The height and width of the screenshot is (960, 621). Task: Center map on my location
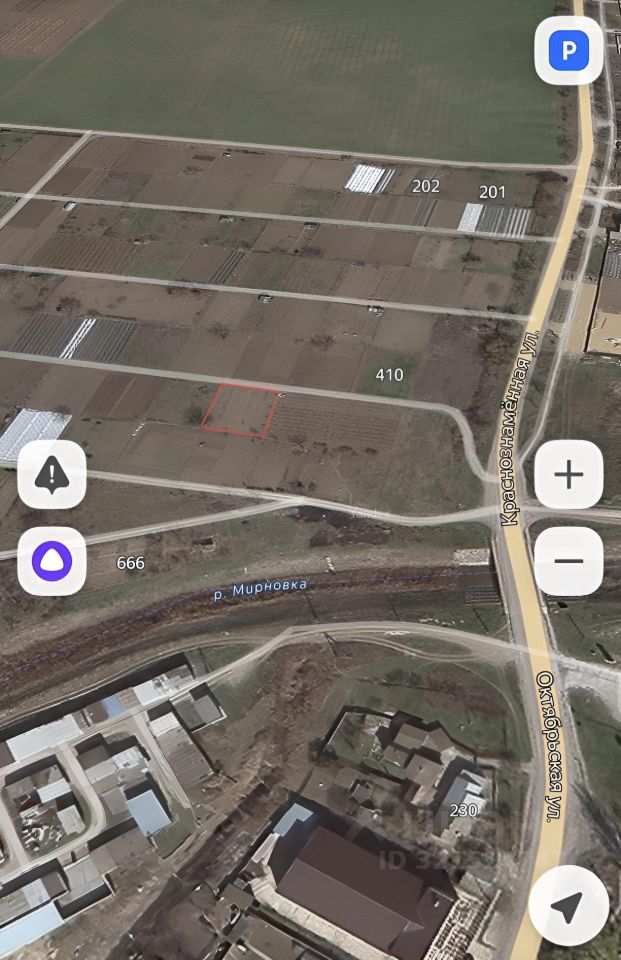[568, 906]
